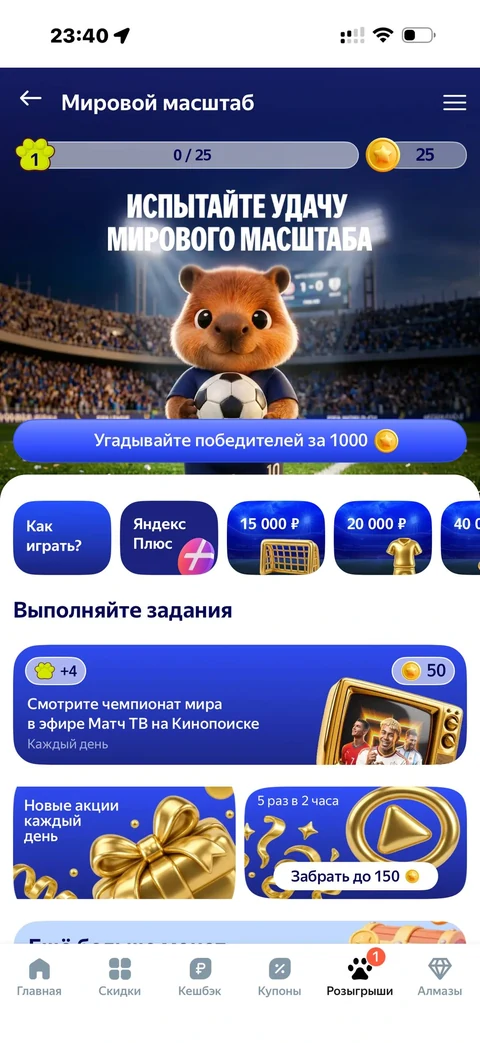Switch to the Кешбэк tab

pos(199,977)
